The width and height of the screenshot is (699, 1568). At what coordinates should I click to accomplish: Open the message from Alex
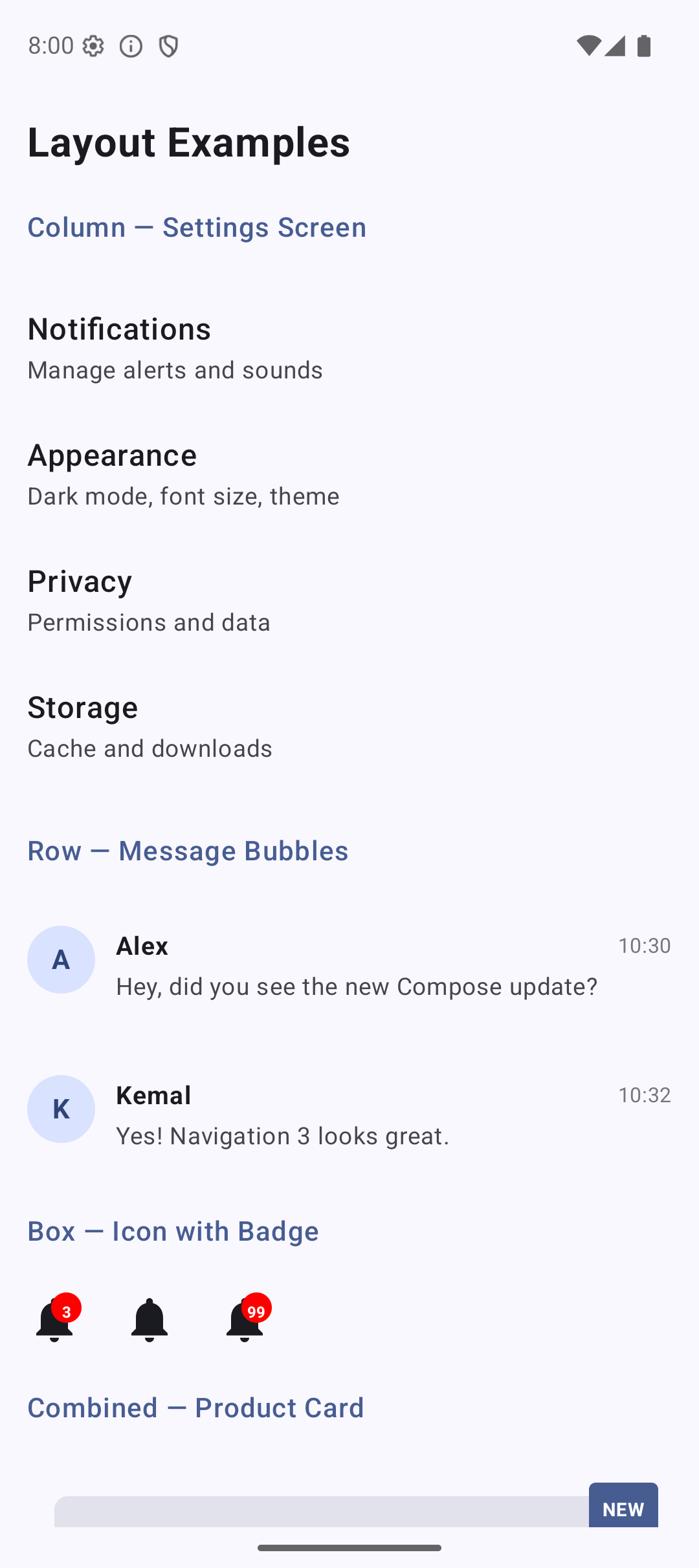click(349, 965)
